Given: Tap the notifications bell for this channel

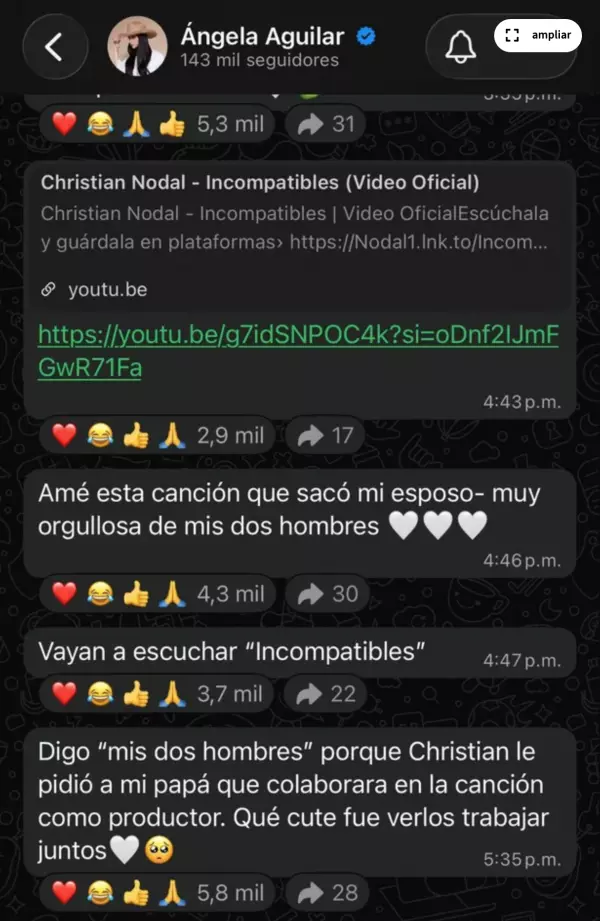Looking at the screenshot, I should coord(460,46).
